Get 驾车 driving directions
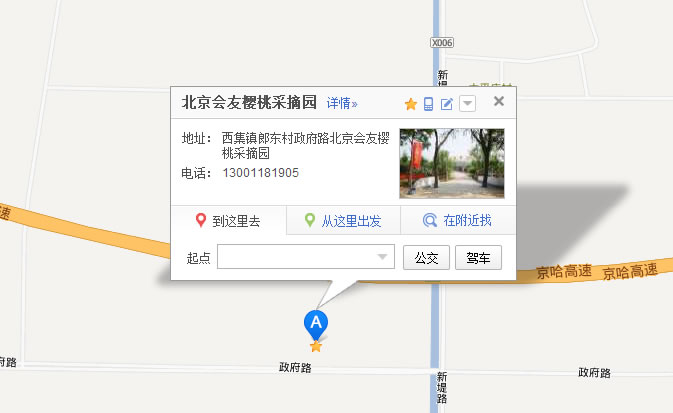 point(478,257)
